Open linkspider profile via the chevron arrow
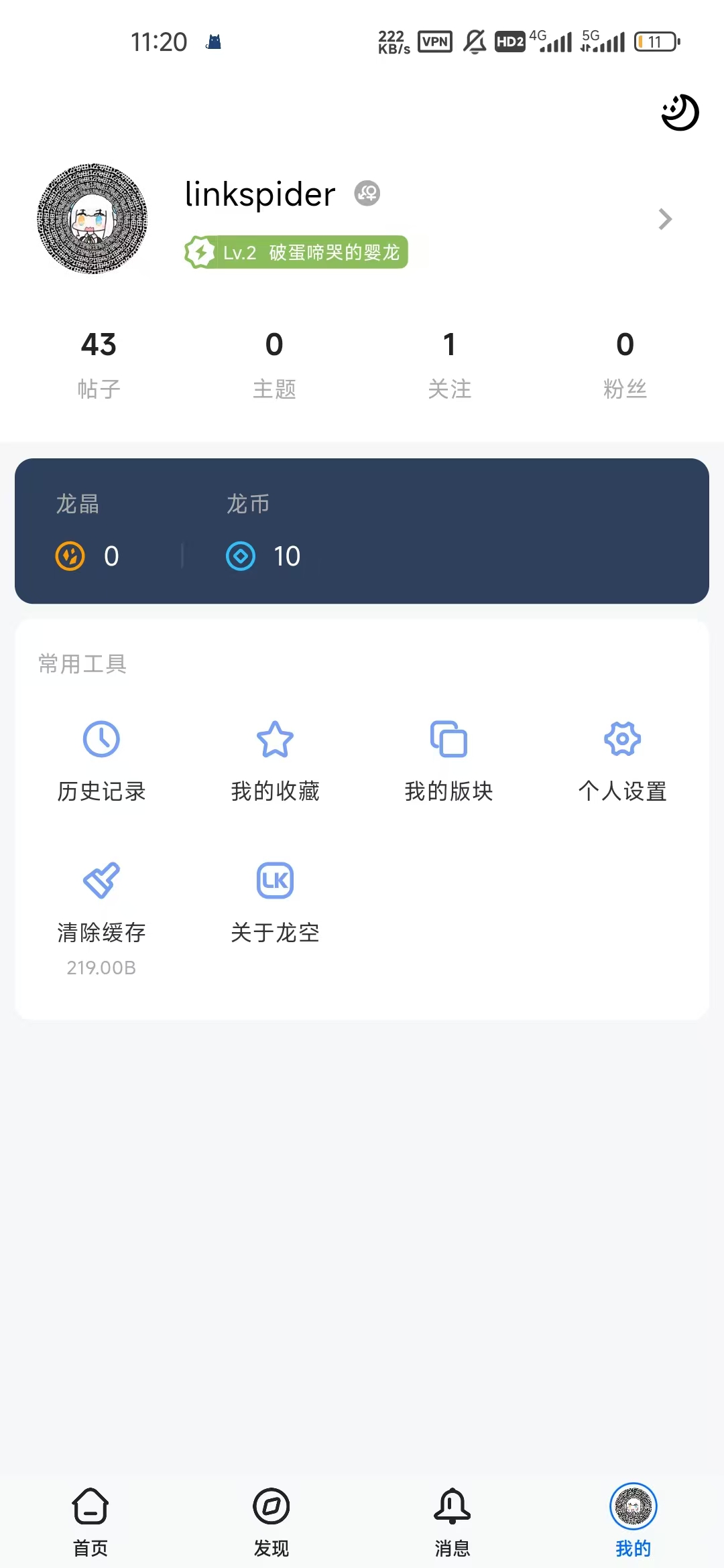 [665, 219]
